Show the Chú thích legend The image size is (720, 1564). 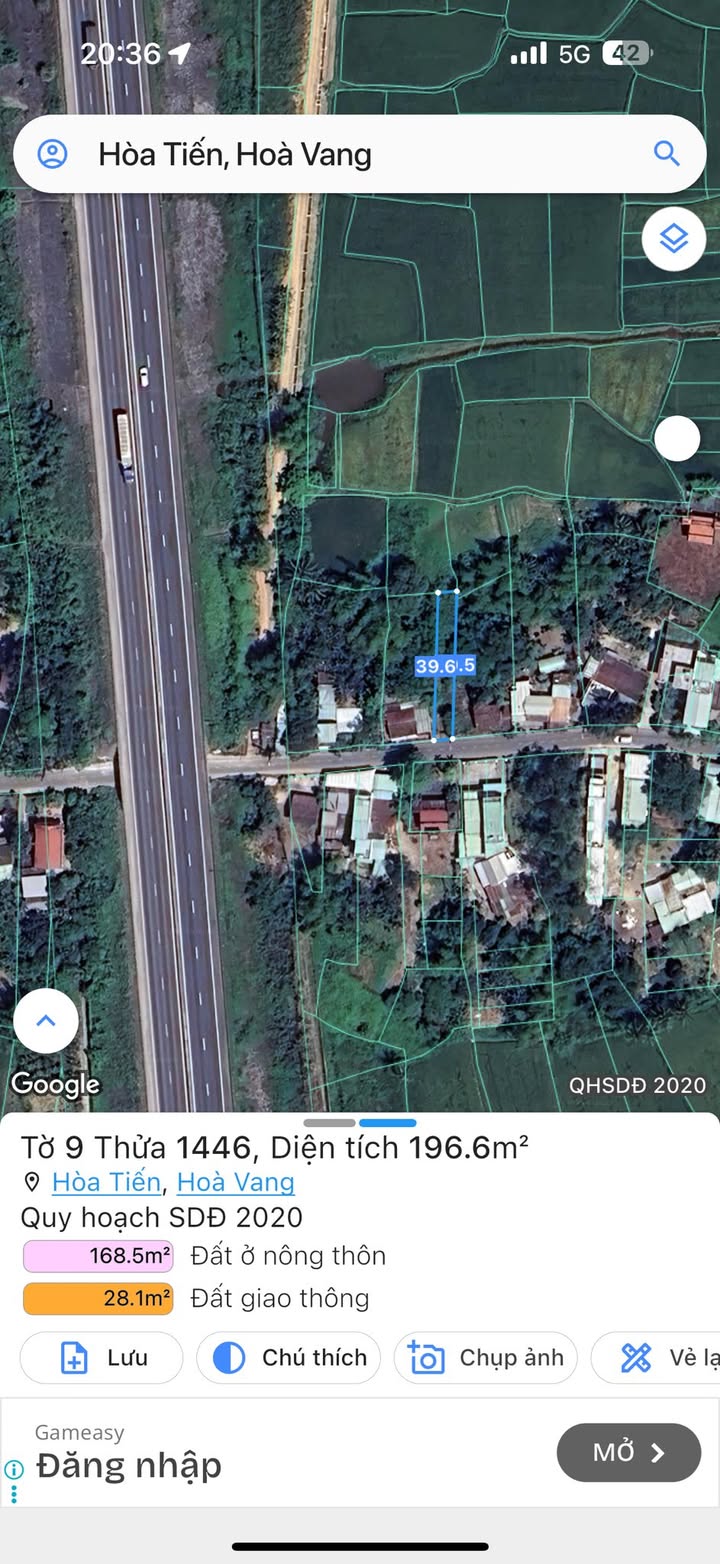[288, 1358]
